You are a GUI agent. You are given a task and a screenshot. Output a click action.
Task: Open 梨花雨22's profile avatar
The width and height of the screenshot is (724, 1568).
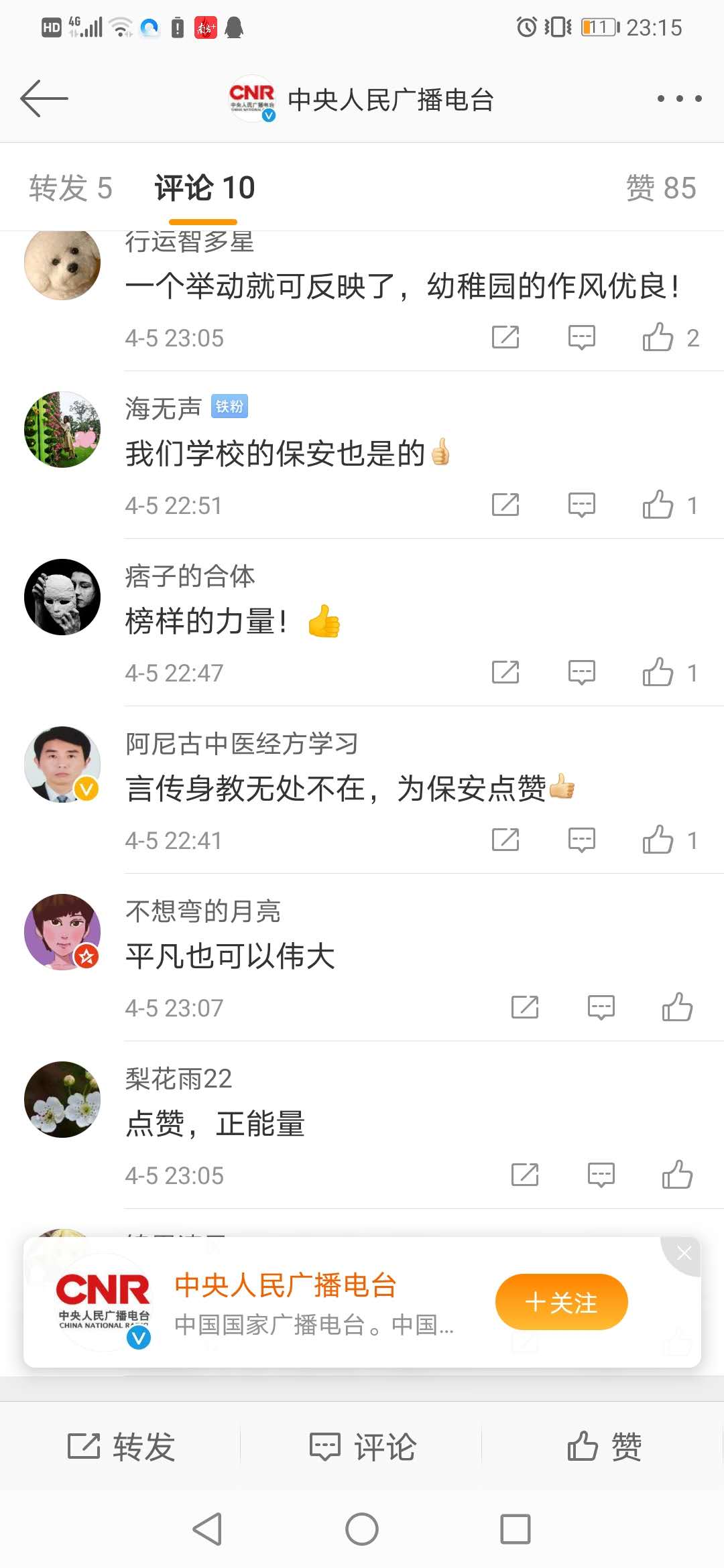pos(62,1100)
